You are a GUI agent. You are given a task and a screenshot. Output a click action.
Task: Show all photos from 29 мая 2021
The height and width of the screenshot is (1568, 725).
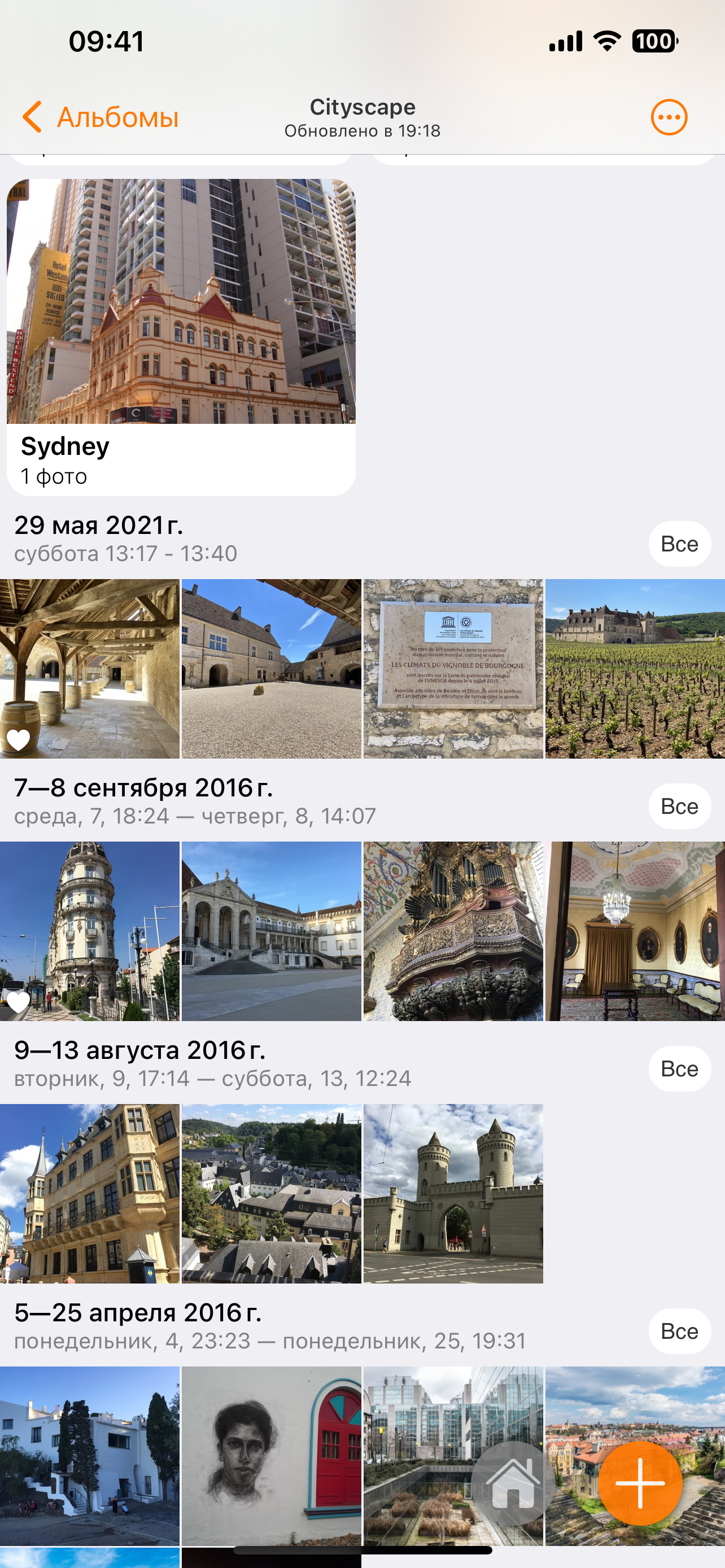point(679,544)
